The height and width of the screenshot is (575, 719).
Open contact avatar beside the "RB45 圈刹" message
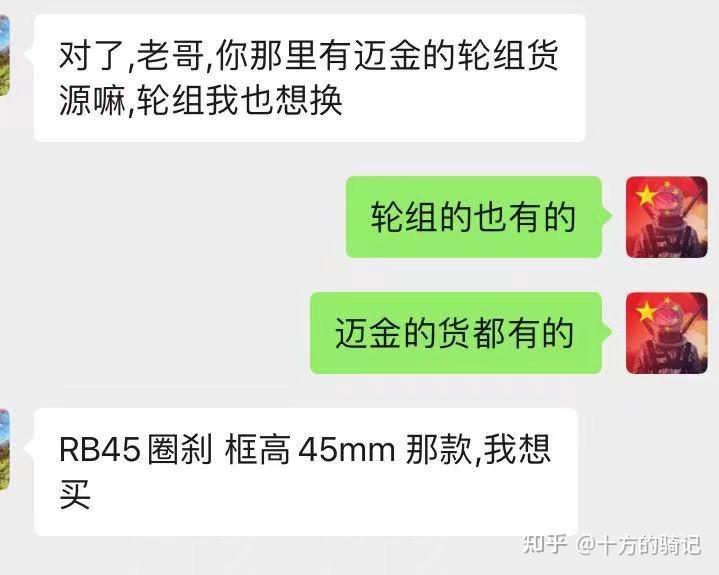pos(5,449)
